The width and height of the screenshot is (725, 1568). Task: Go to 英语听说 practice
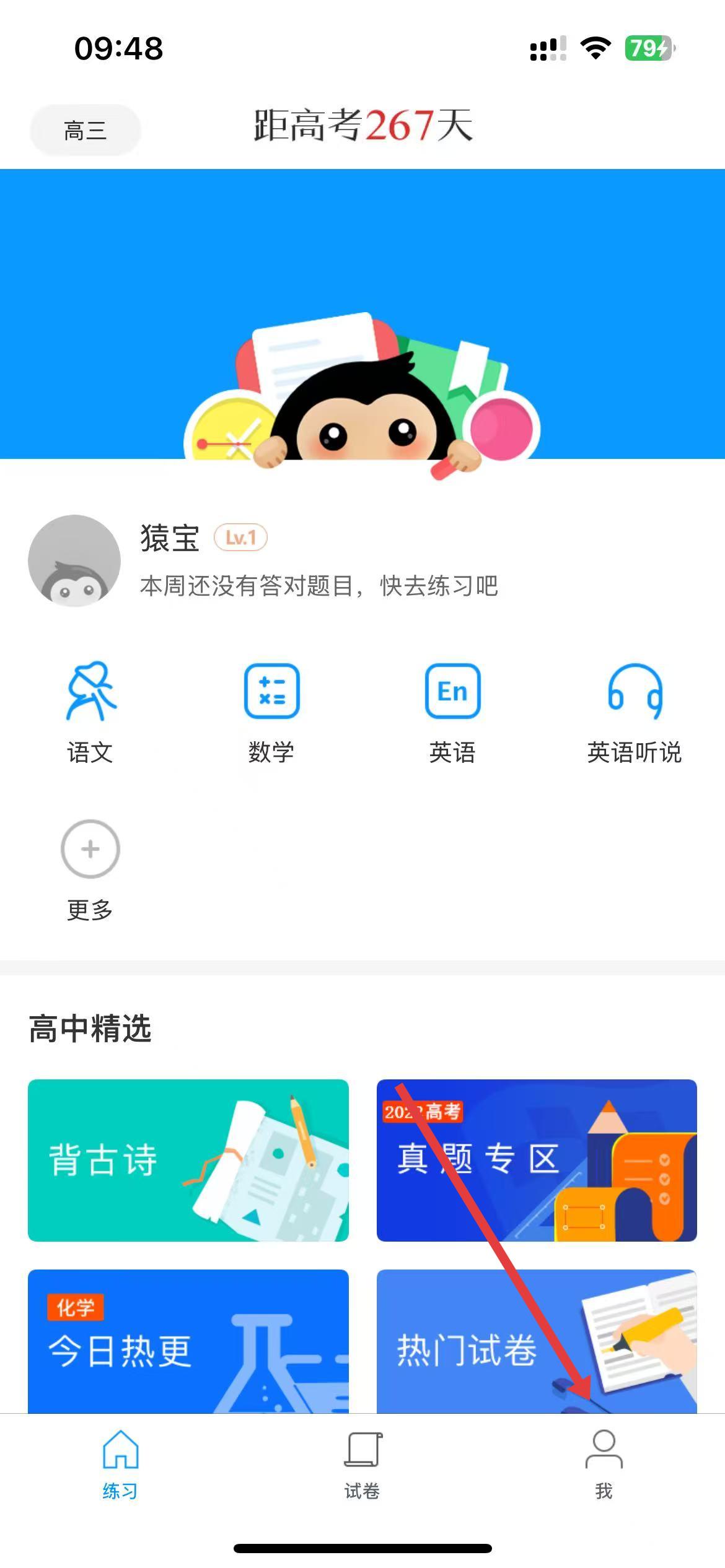tap(635, 712)
